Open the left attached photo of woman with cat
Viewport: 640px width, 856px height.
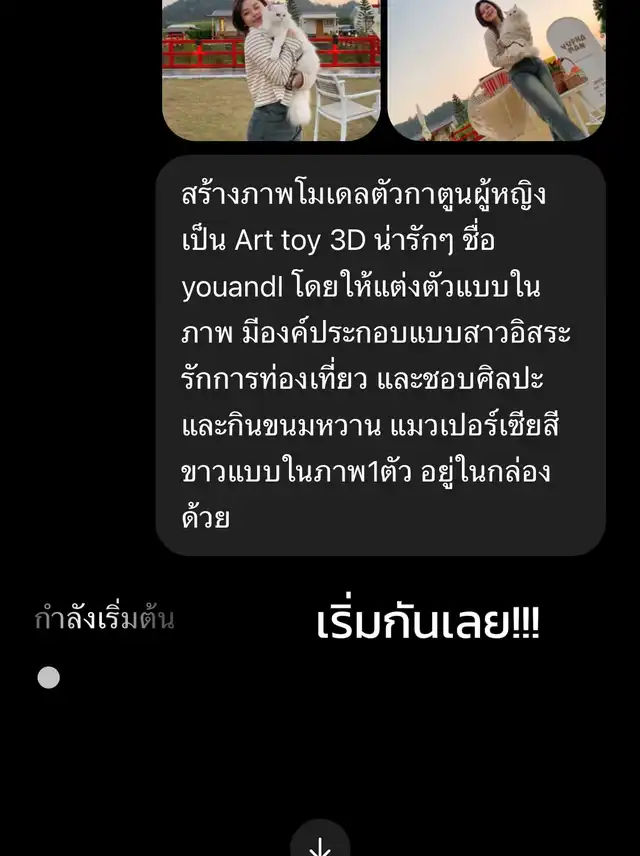(271, 68)
